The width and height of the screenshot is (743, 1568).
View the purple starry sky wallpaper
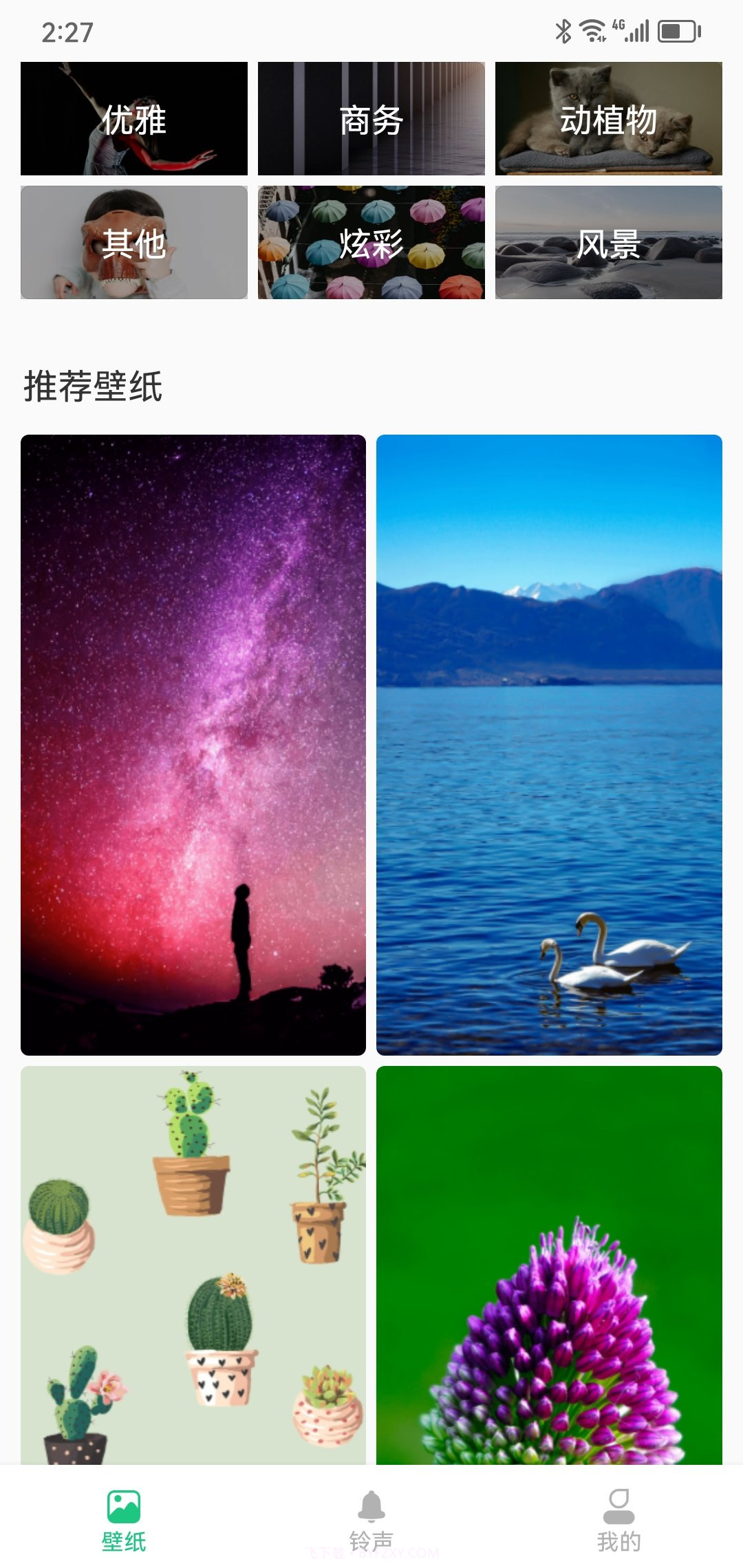coord(193,745)
